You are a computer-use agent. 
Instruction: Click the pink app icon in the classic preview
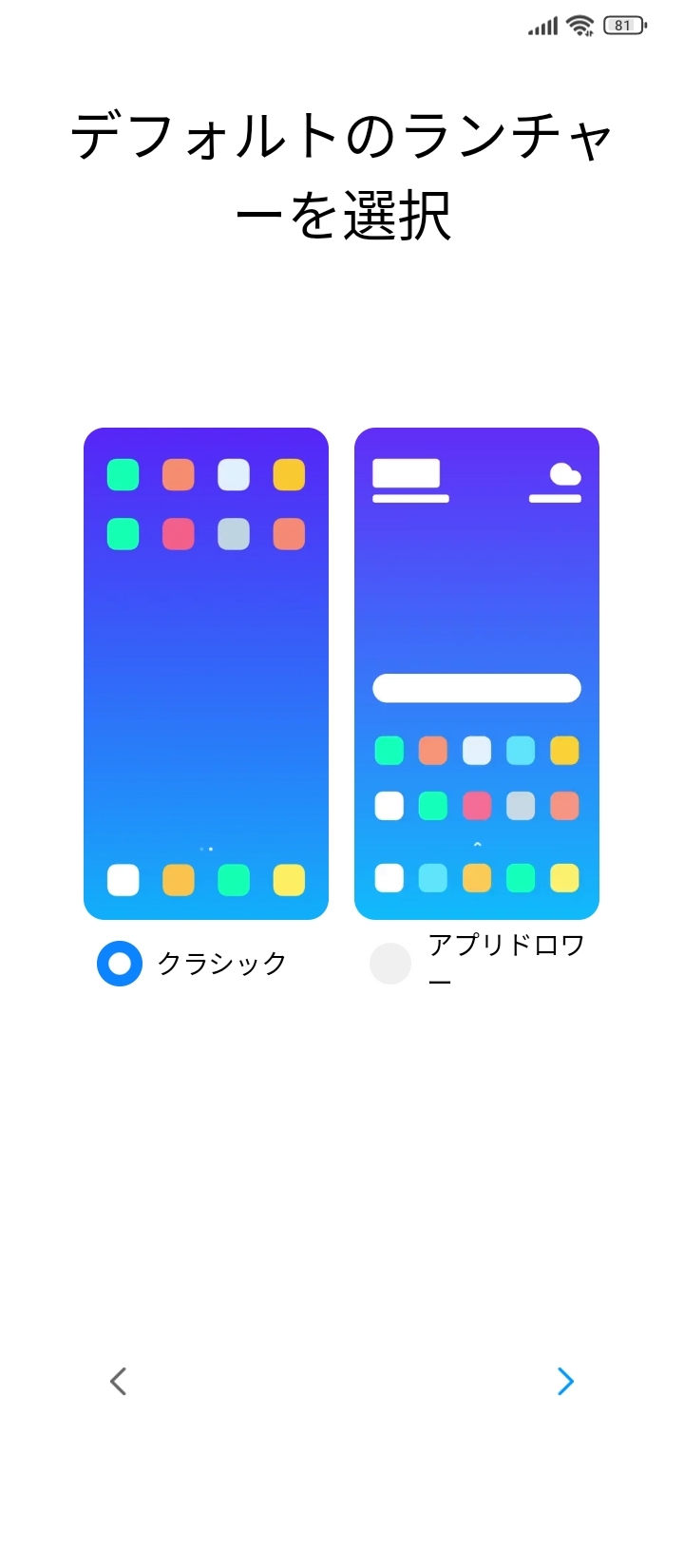(178, 534)
